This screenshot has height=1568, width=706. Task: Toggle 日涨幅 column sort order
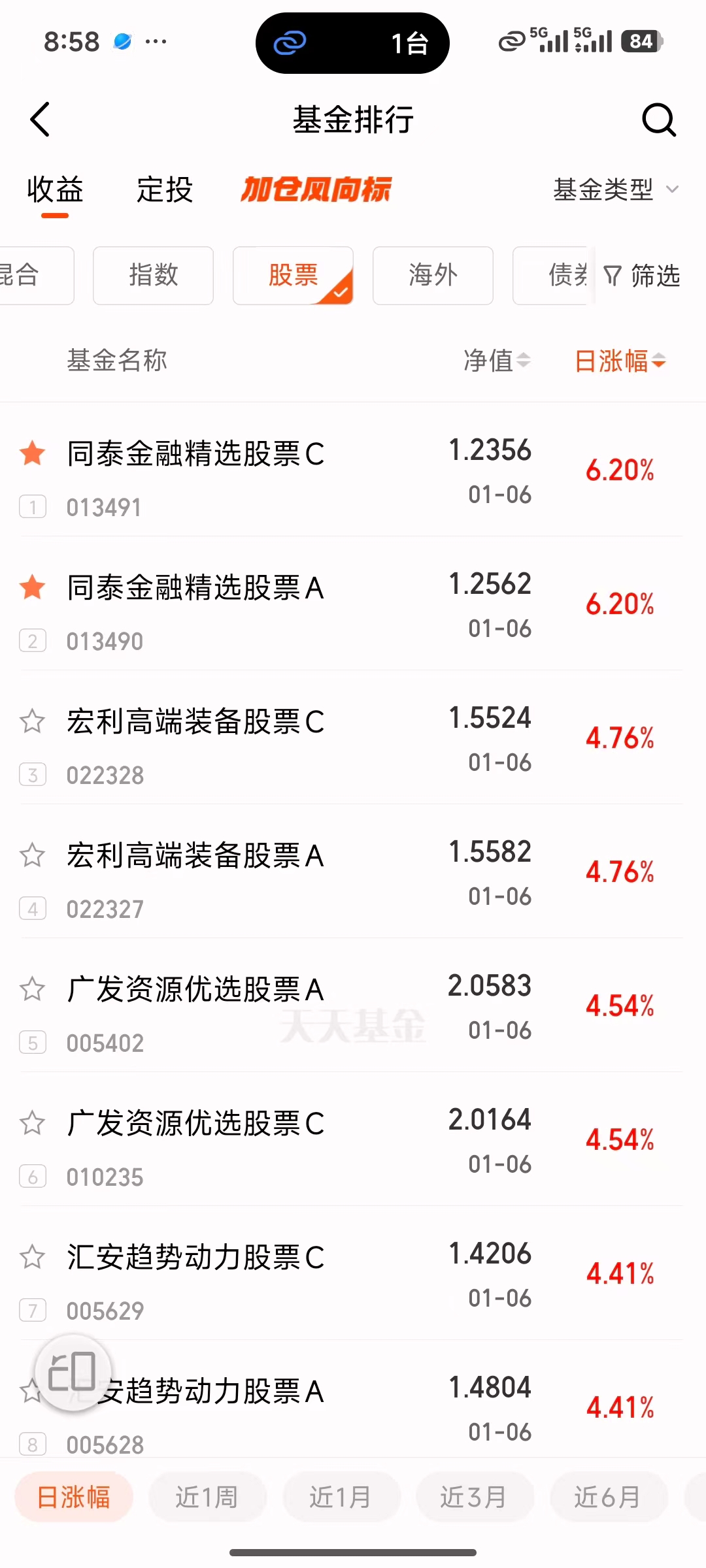pyautogui.click(x=620, y=360)
